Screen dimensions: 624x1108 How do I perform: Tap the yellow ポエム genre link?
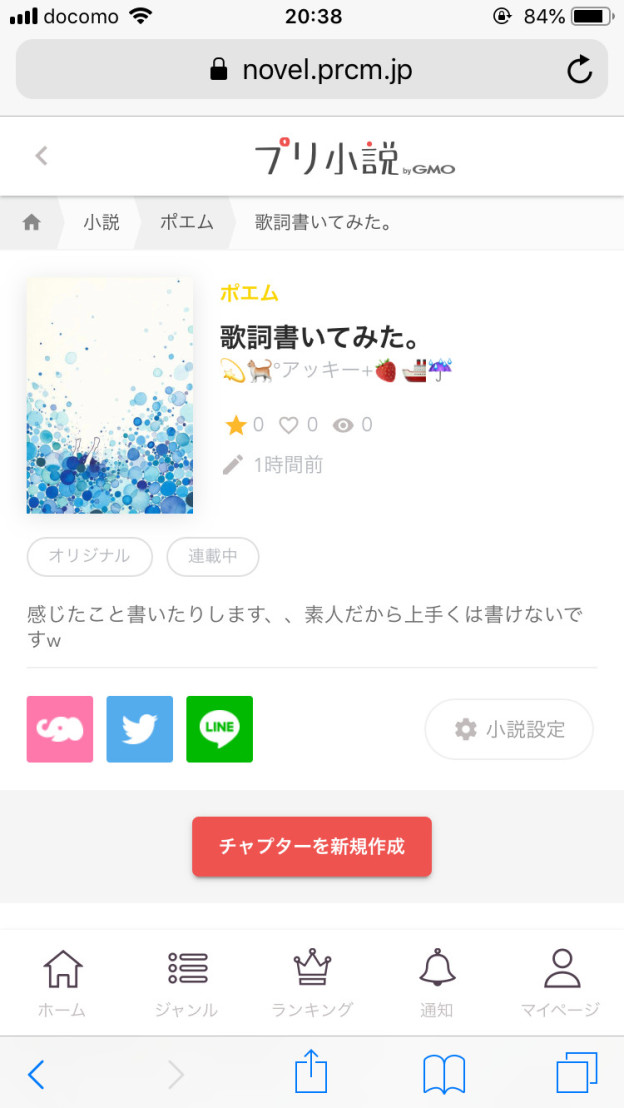point(249,293)
